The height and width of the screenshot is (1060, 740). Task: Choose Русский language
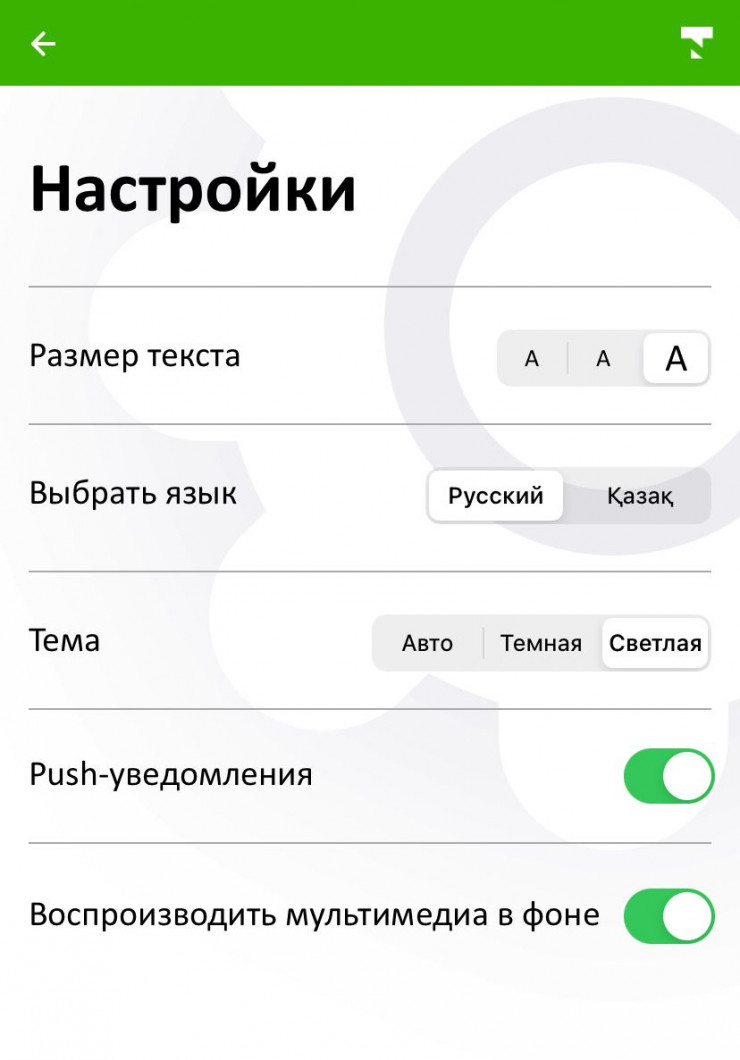point(495,496)
